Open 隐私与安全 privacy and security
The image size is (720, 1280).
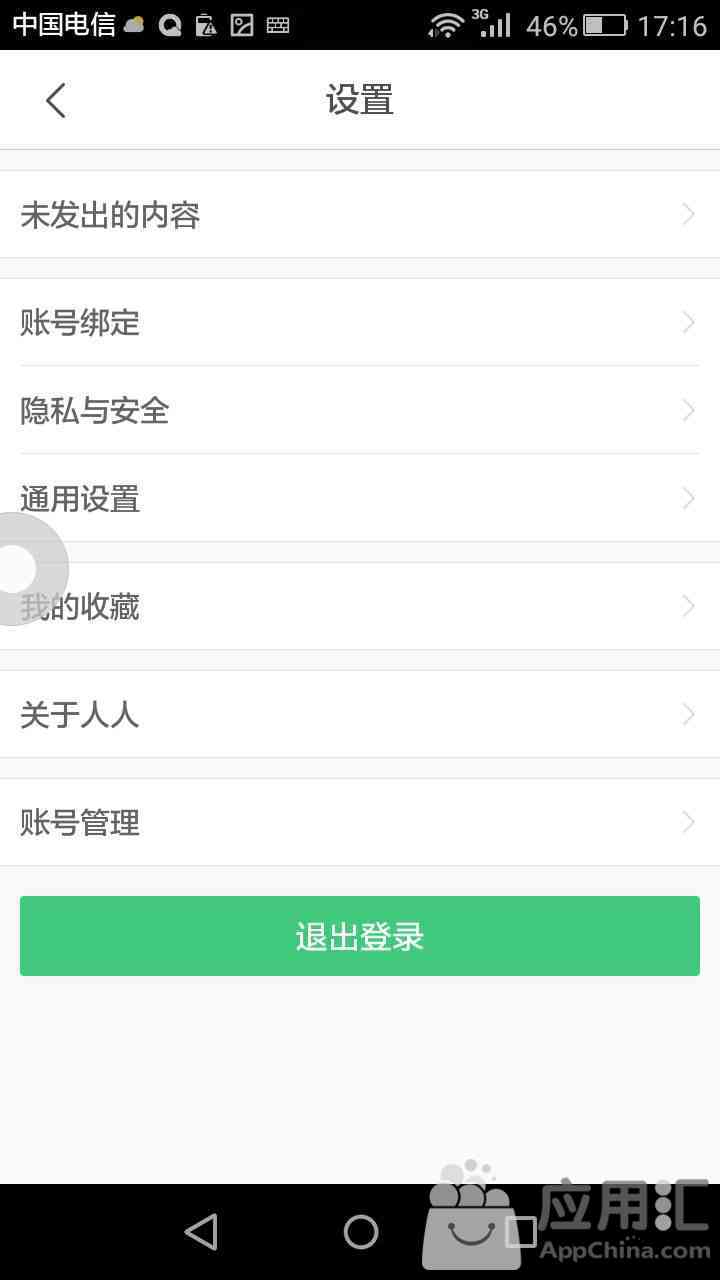pos(360,410)
